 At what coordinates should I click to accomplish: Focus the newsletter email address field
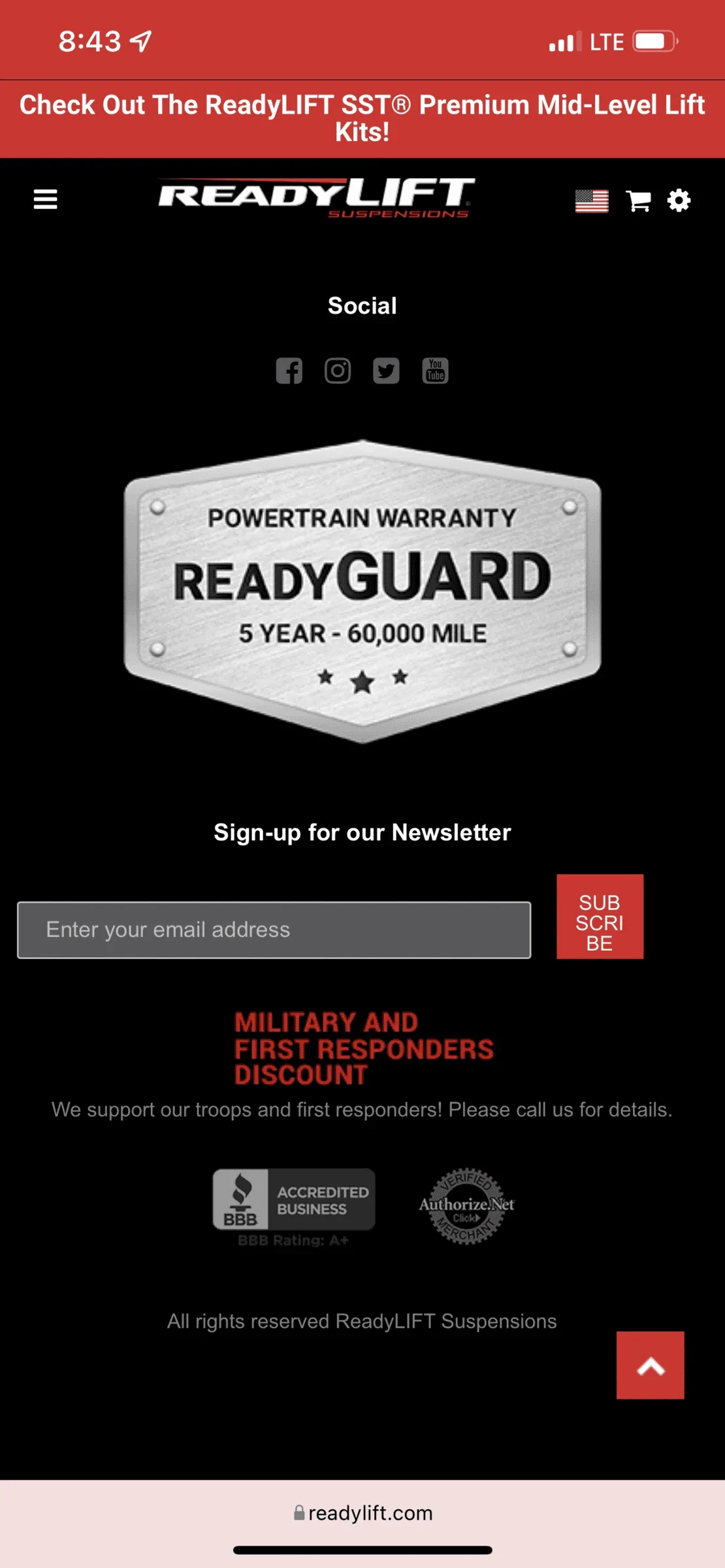[274, 930]
